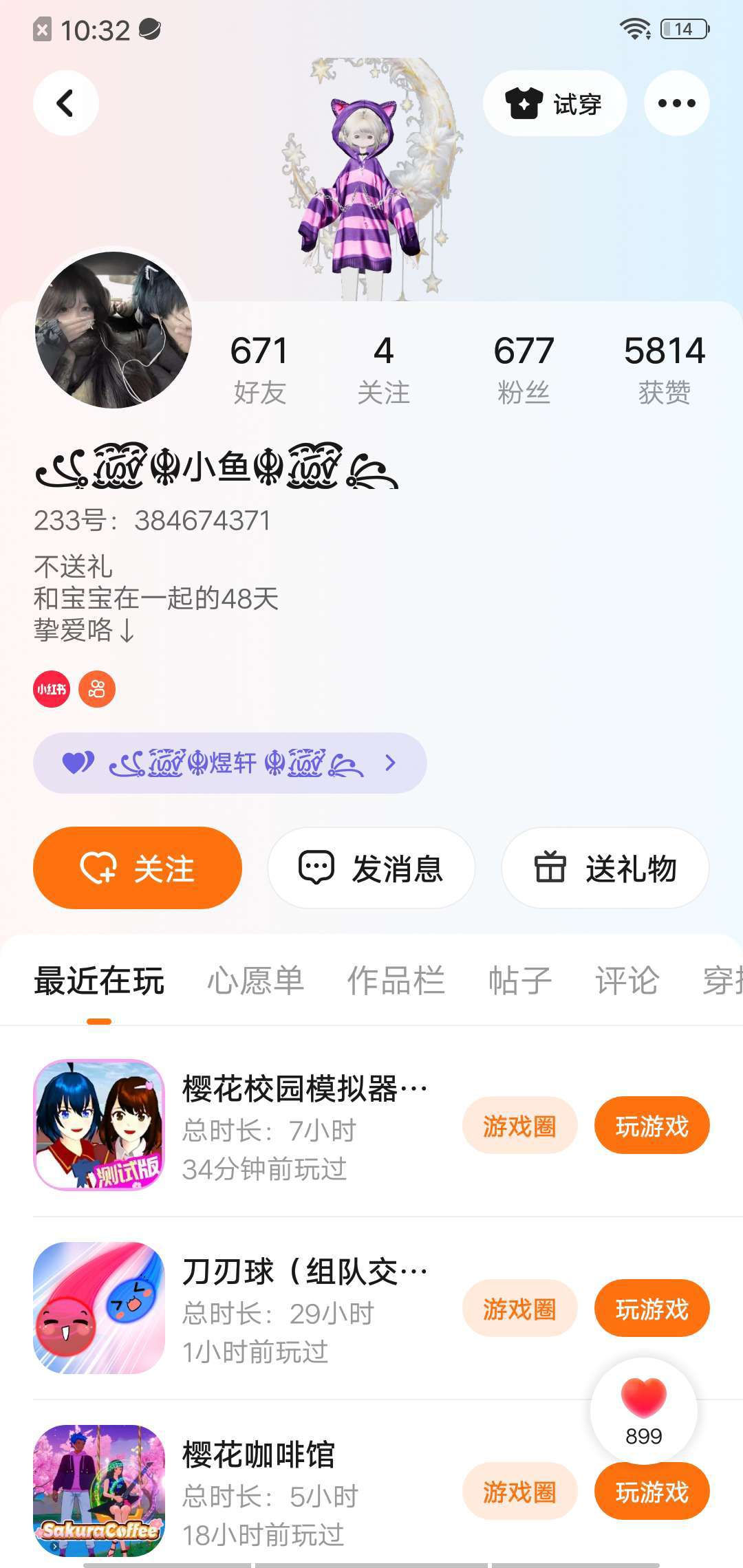Tap 送礼物 to send a gift

click(x=605, y=868)
